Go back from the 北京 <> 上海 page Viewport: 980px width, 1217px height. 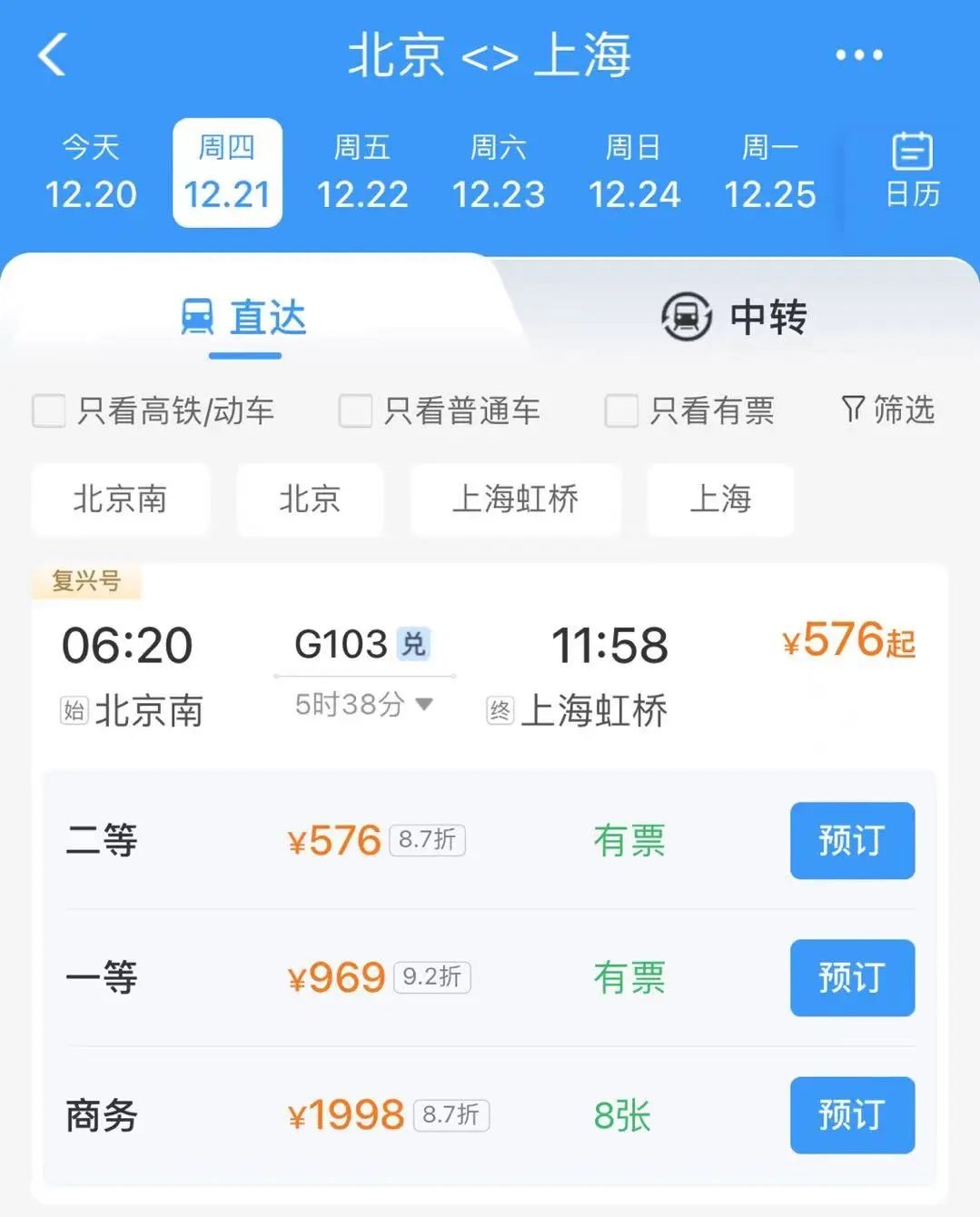pyautogui.click(x=53, y=54)
